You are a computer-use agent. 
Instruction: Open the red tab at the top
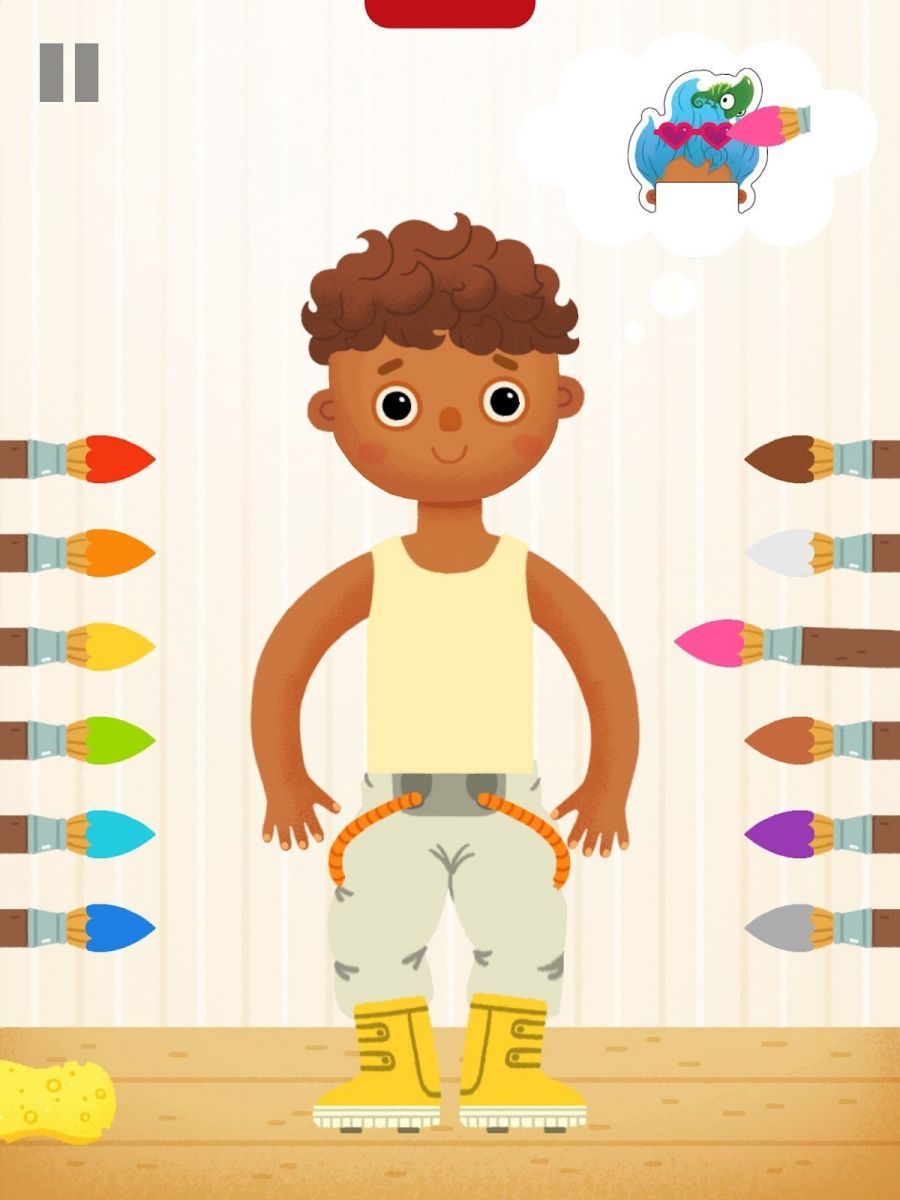pyautogui.click(x=449, y=12)
